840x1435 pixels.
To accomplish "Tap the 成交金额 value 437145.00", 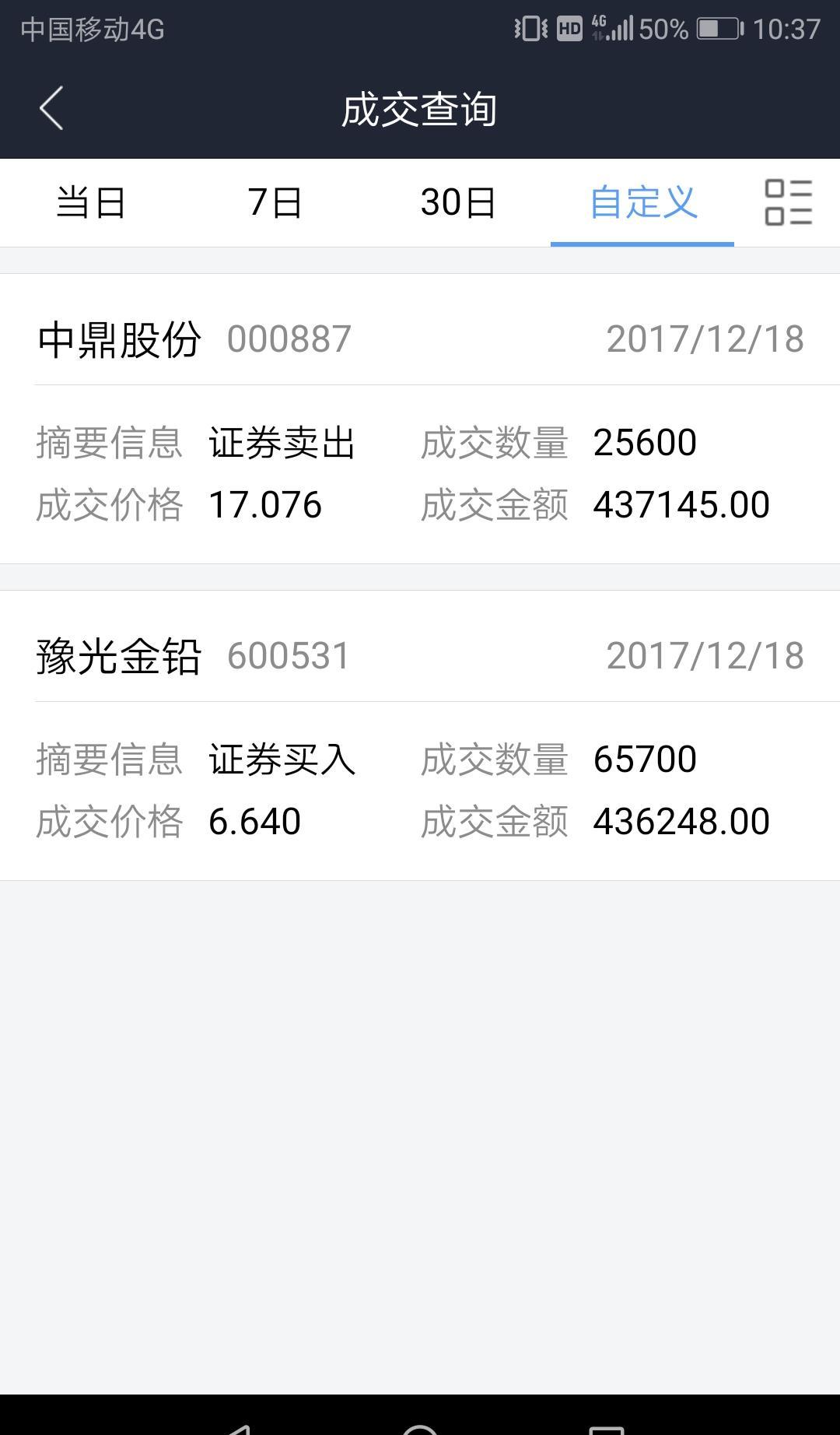I will click(x=681, y=505).
